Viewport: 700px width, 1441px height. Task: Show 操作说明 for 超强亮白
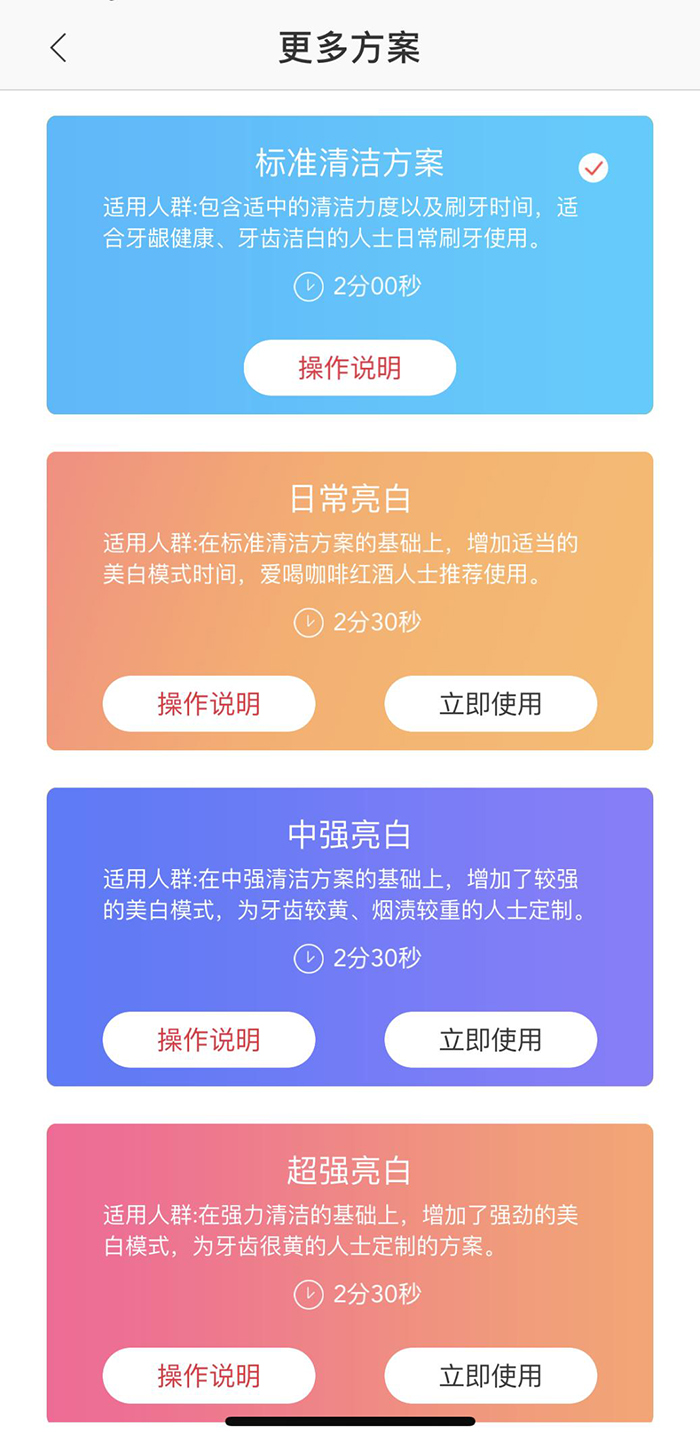click(x=208, y=1375)
